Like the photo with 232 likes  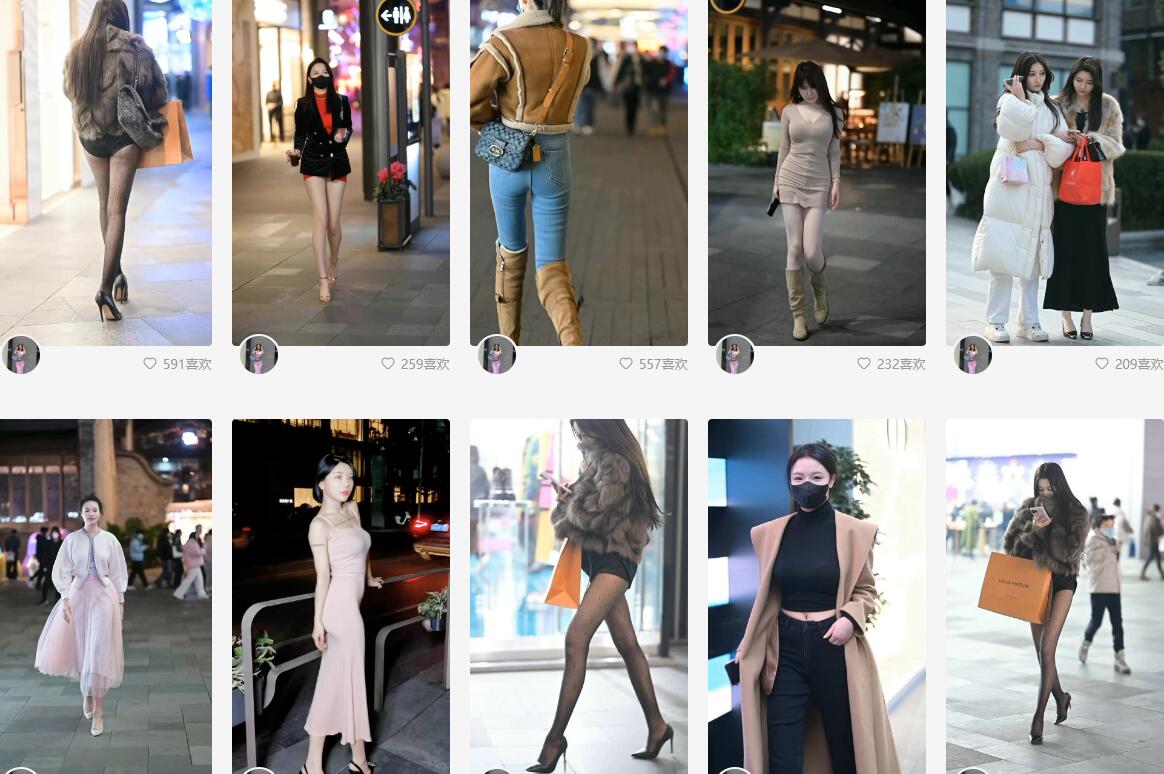point(864,364)
